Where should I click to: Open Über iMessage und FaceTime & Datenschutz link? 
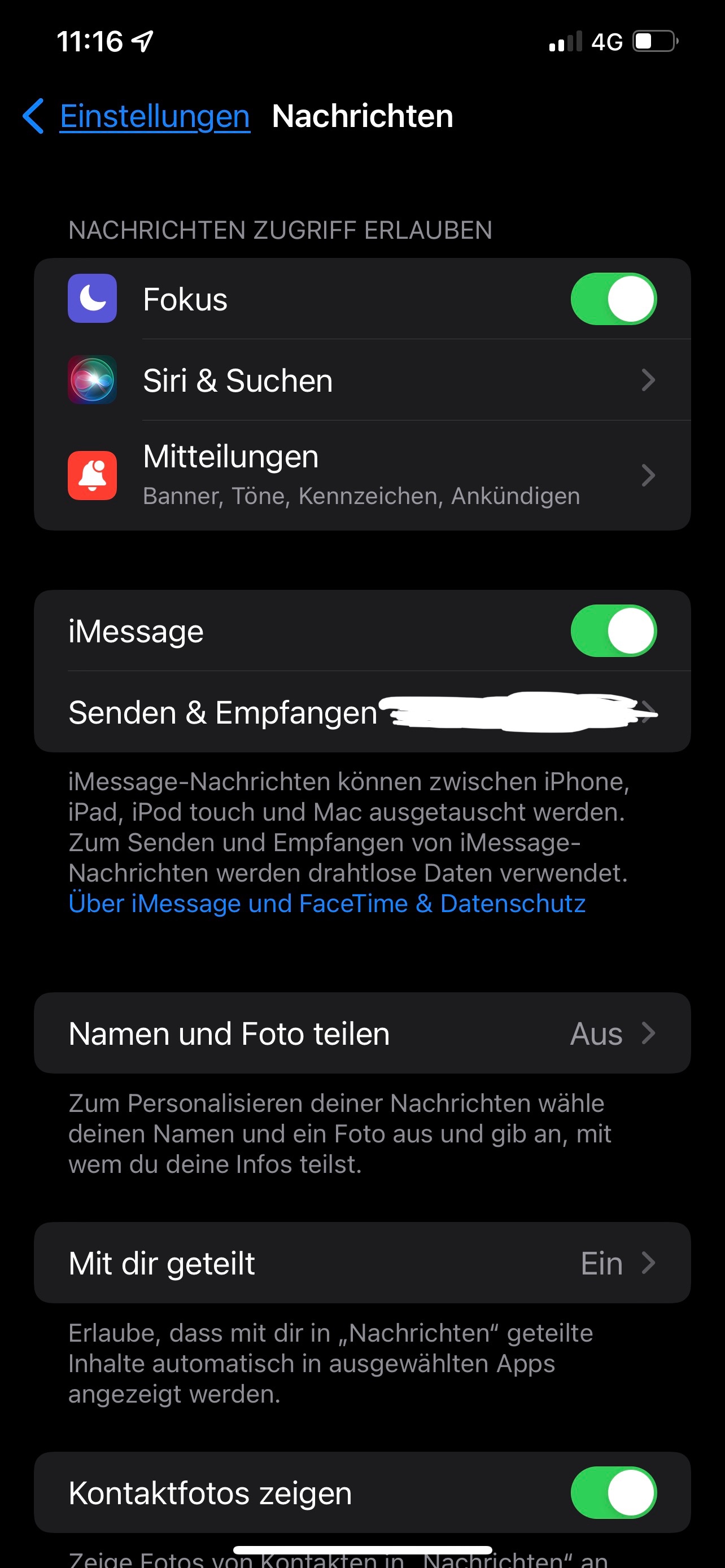pyautogui.click(x=327, y=904)
